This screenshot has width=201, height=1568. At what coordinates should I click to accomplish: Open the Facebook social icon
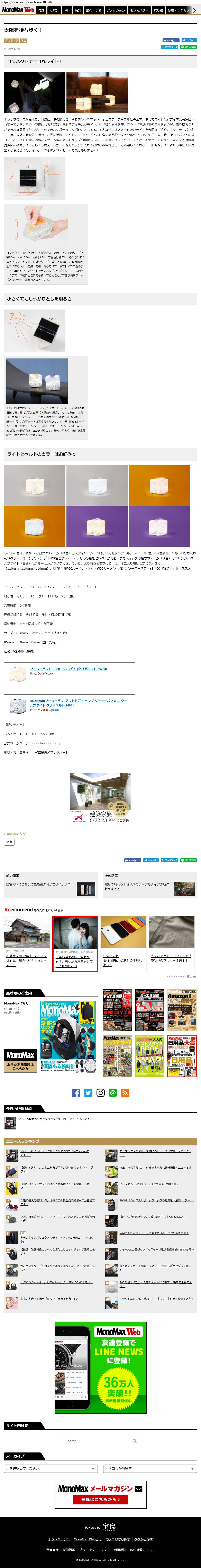point(76,1093)
